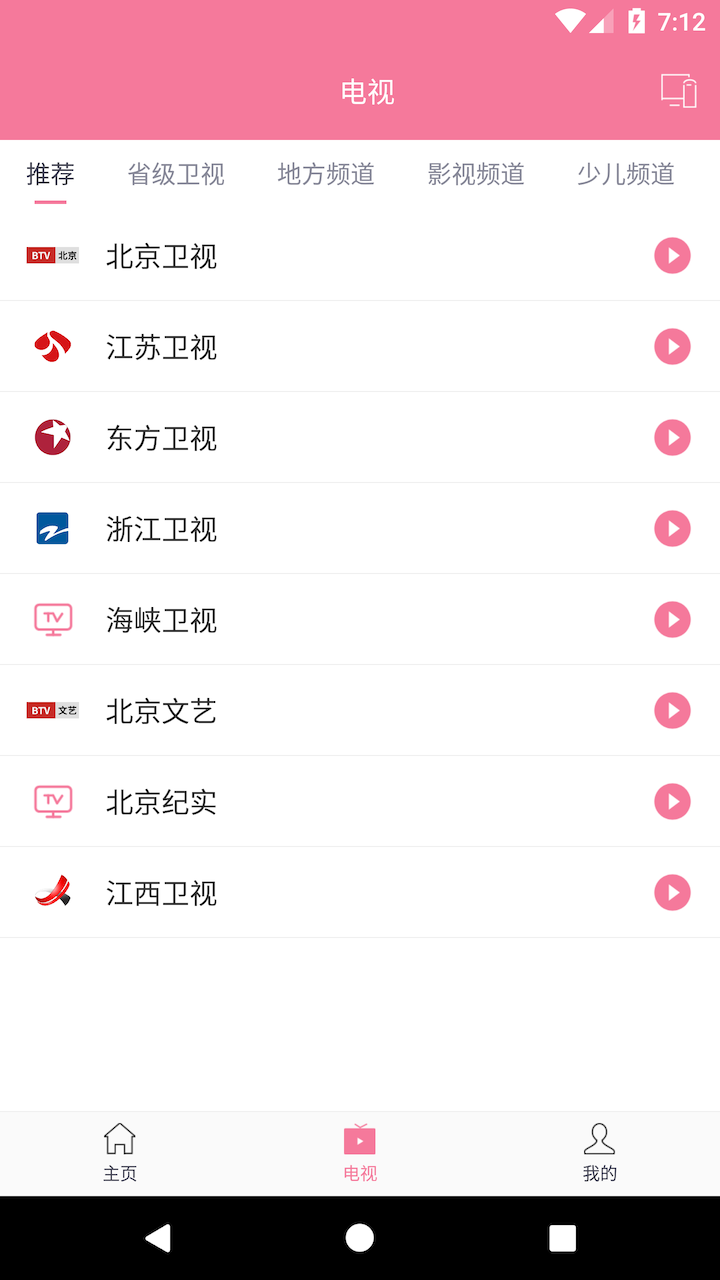Go to the 主页 bottom tab
Viewport: 720px width, 1280px height.
[x=120, y=1153]
